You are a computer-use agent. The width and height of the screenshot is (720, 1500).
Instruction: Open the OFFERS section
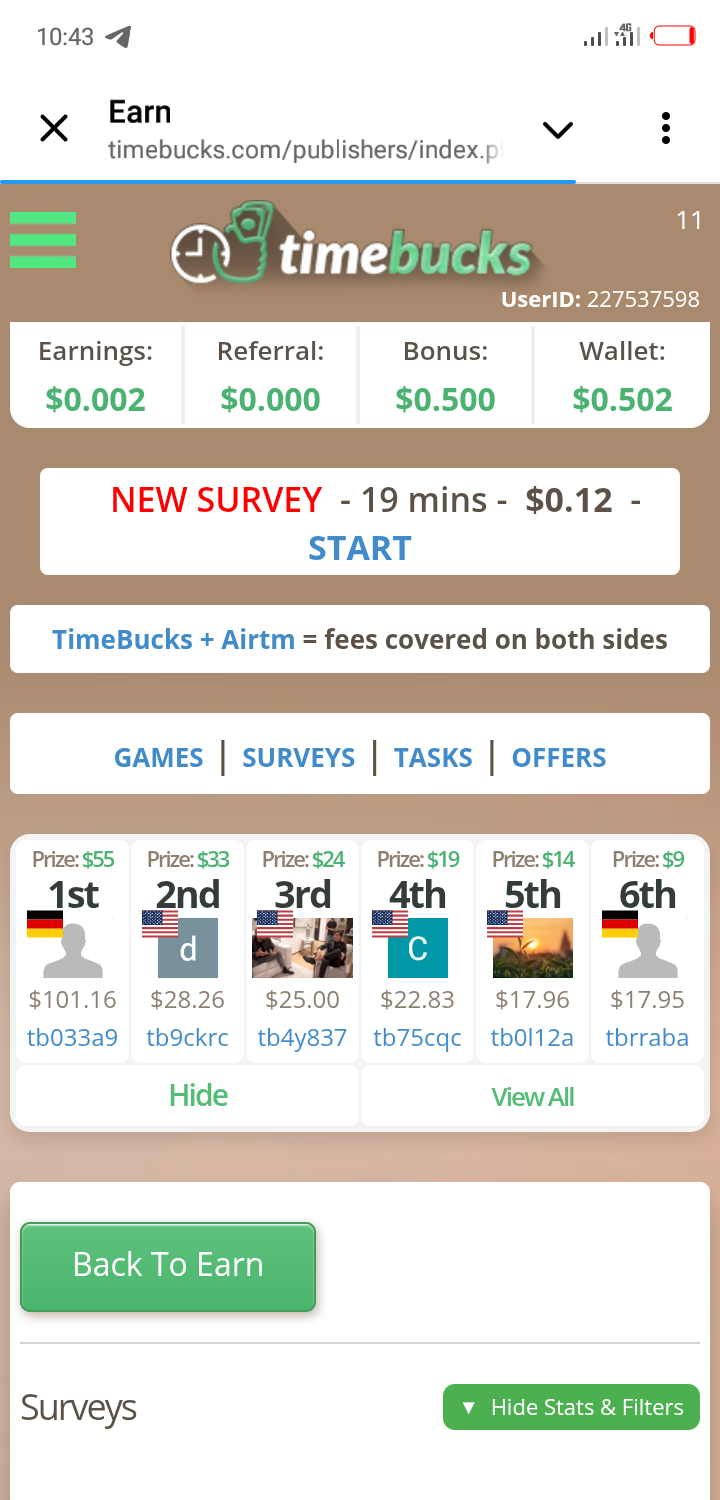(x=559, y=758)
